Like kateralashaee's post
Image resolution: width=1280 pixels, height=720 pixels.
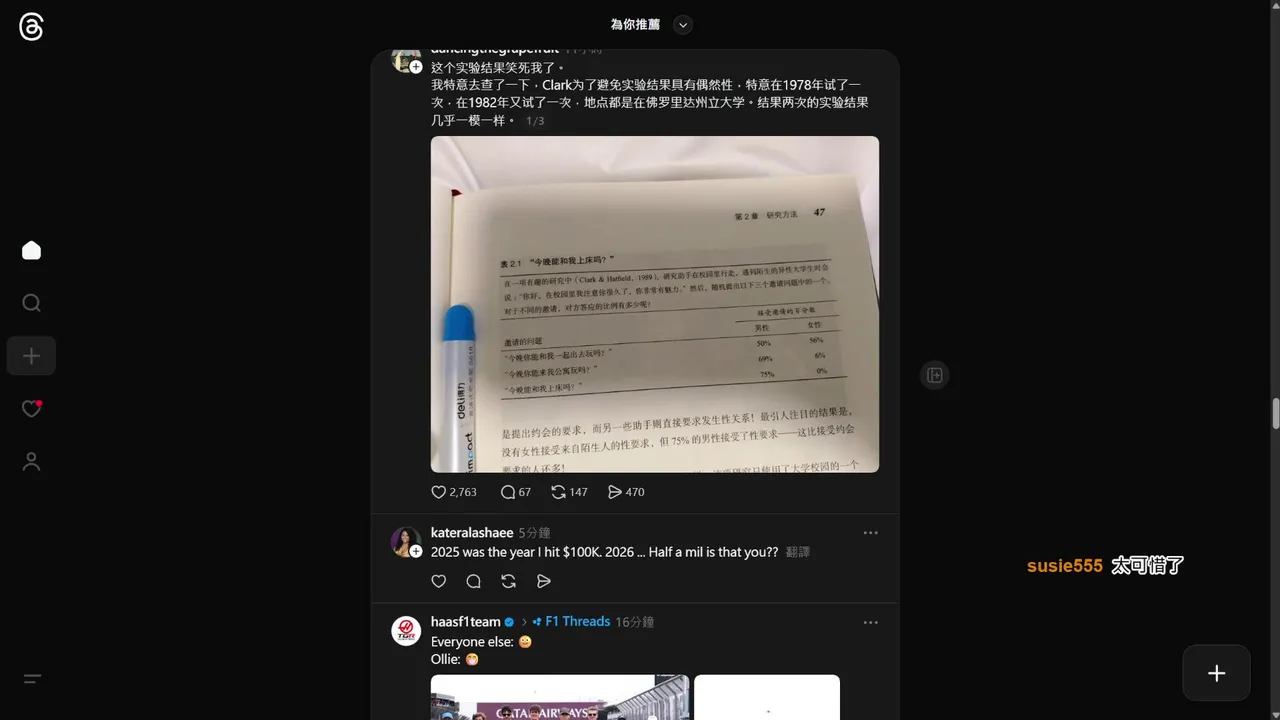click(438, 581)
